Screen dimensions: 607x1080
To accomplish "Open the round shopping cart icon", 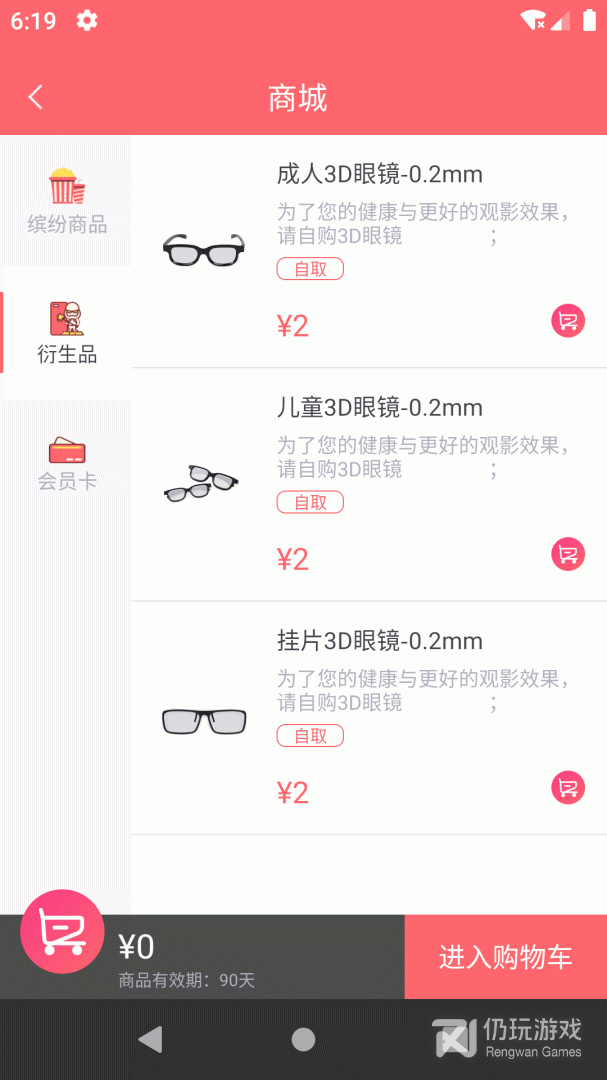I will tap(62, 932).
